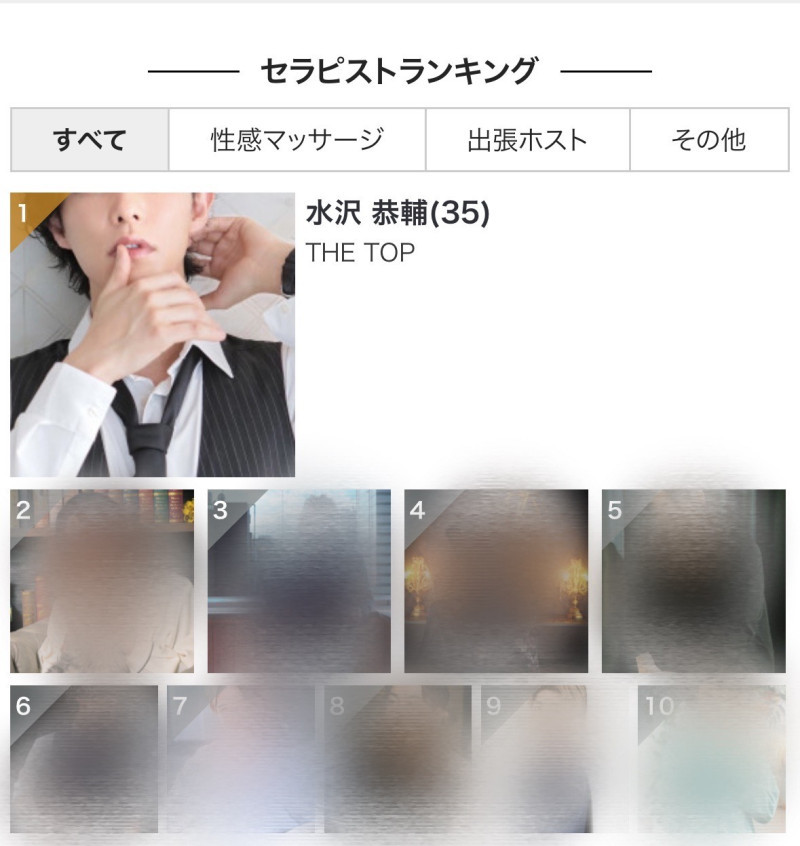Open the rank 1 therapist photo
This screenshot has height=846, width=800.
coord(153,335)
